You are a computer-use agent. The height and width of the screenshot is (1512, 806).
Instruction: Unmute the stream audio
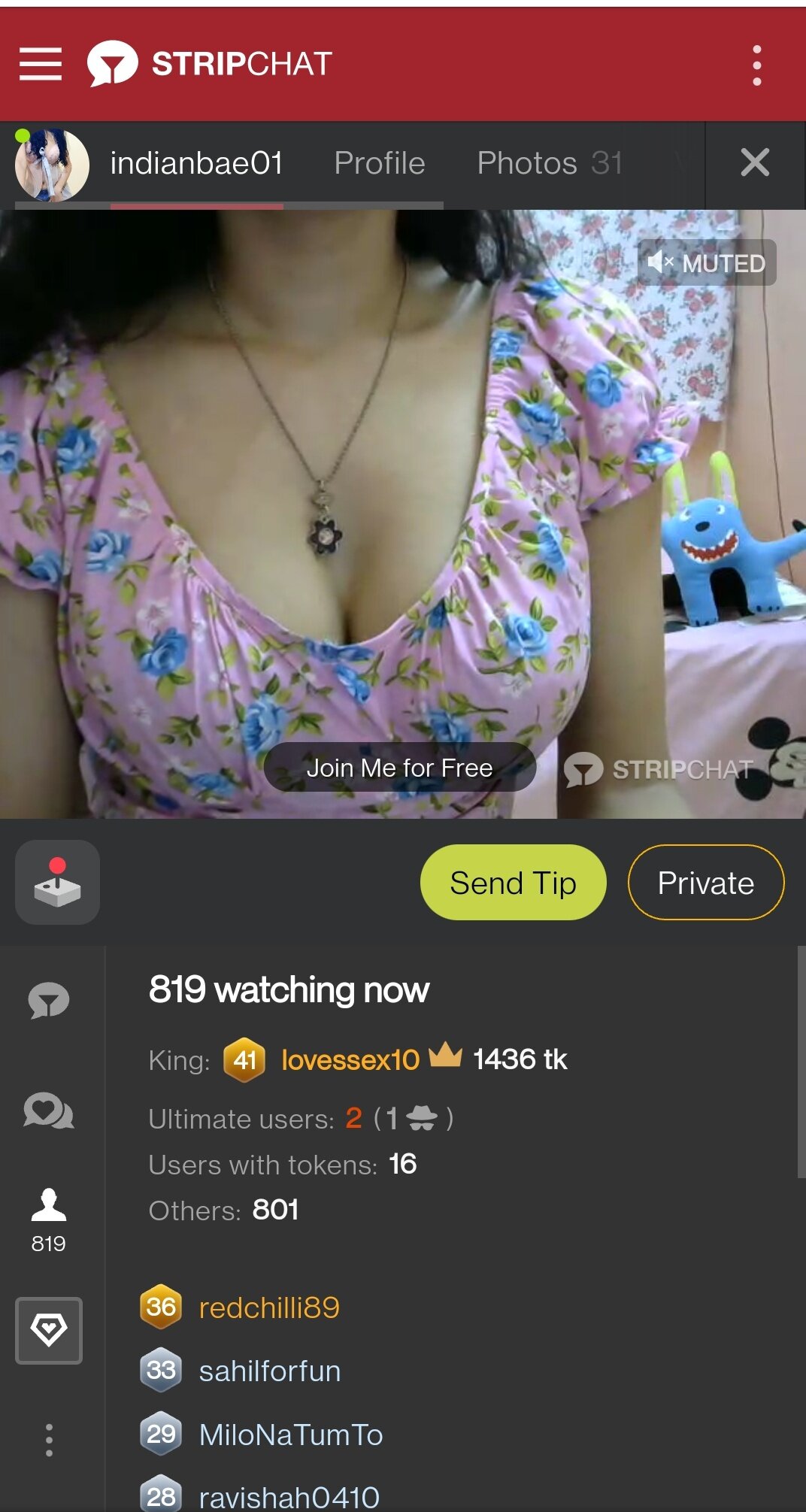[707, 263]
